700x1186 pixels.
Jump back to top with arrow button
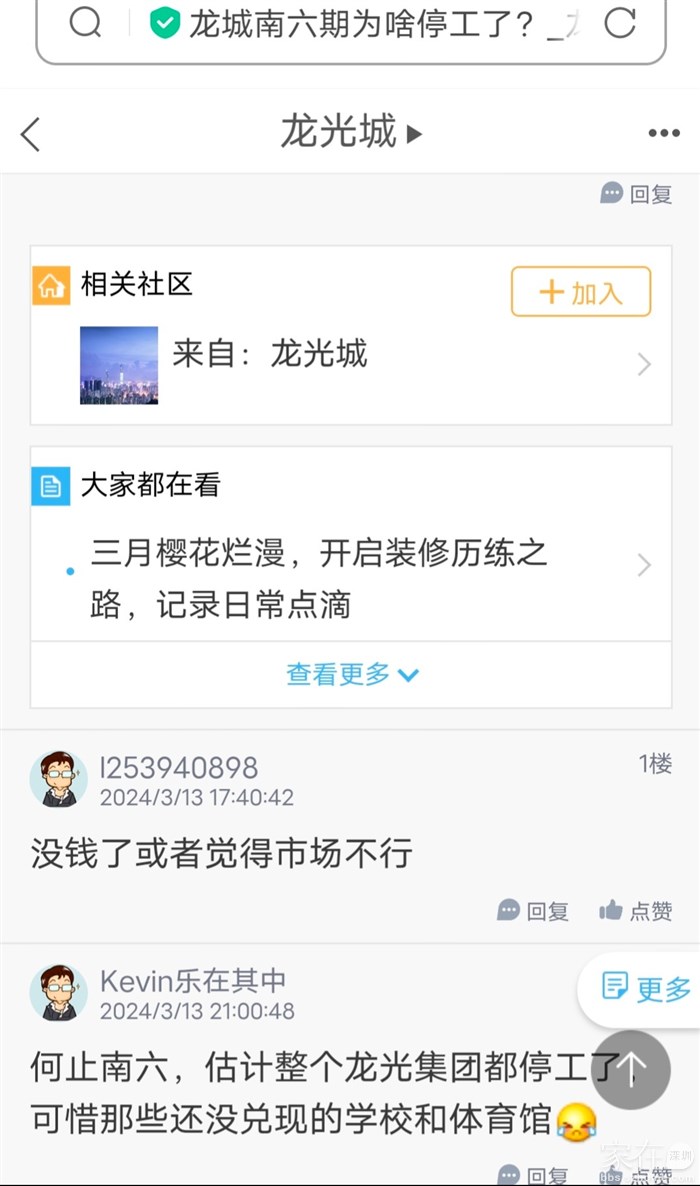coord(632,1070)
